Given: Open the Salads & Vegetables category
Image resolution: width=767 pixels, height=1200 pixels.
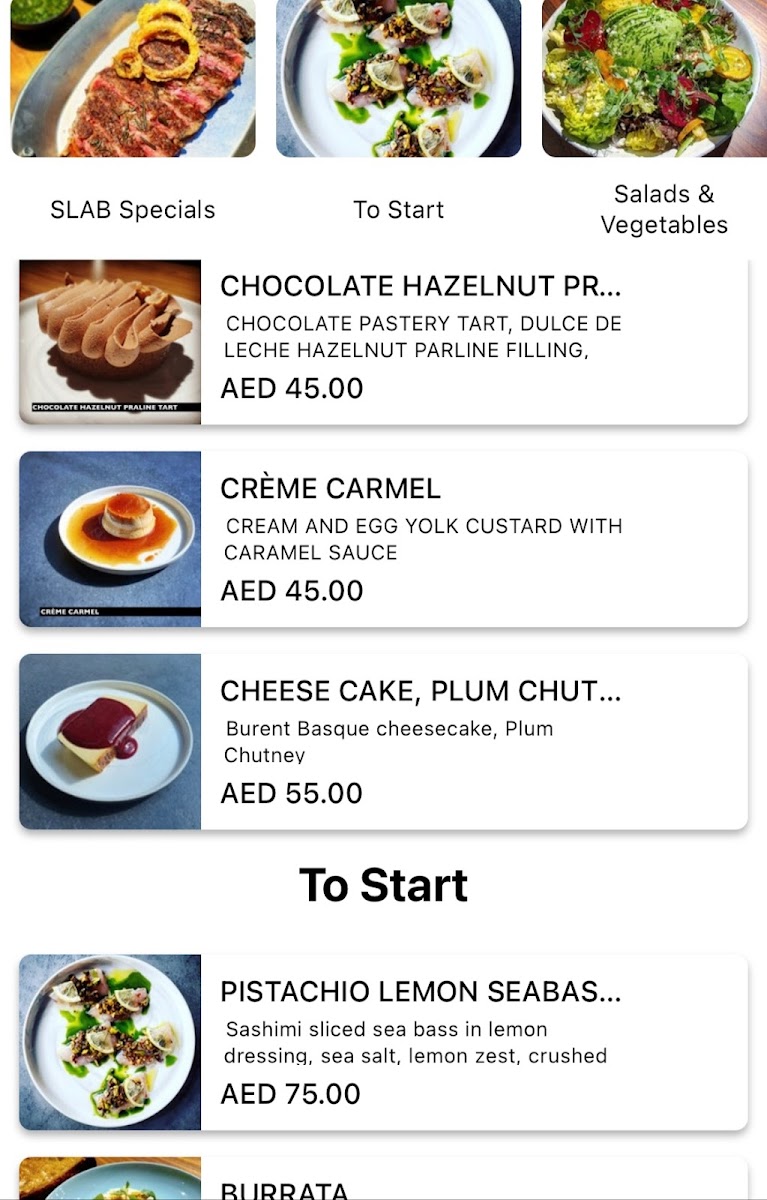Looking at the screenshot, I should point(664,120).
